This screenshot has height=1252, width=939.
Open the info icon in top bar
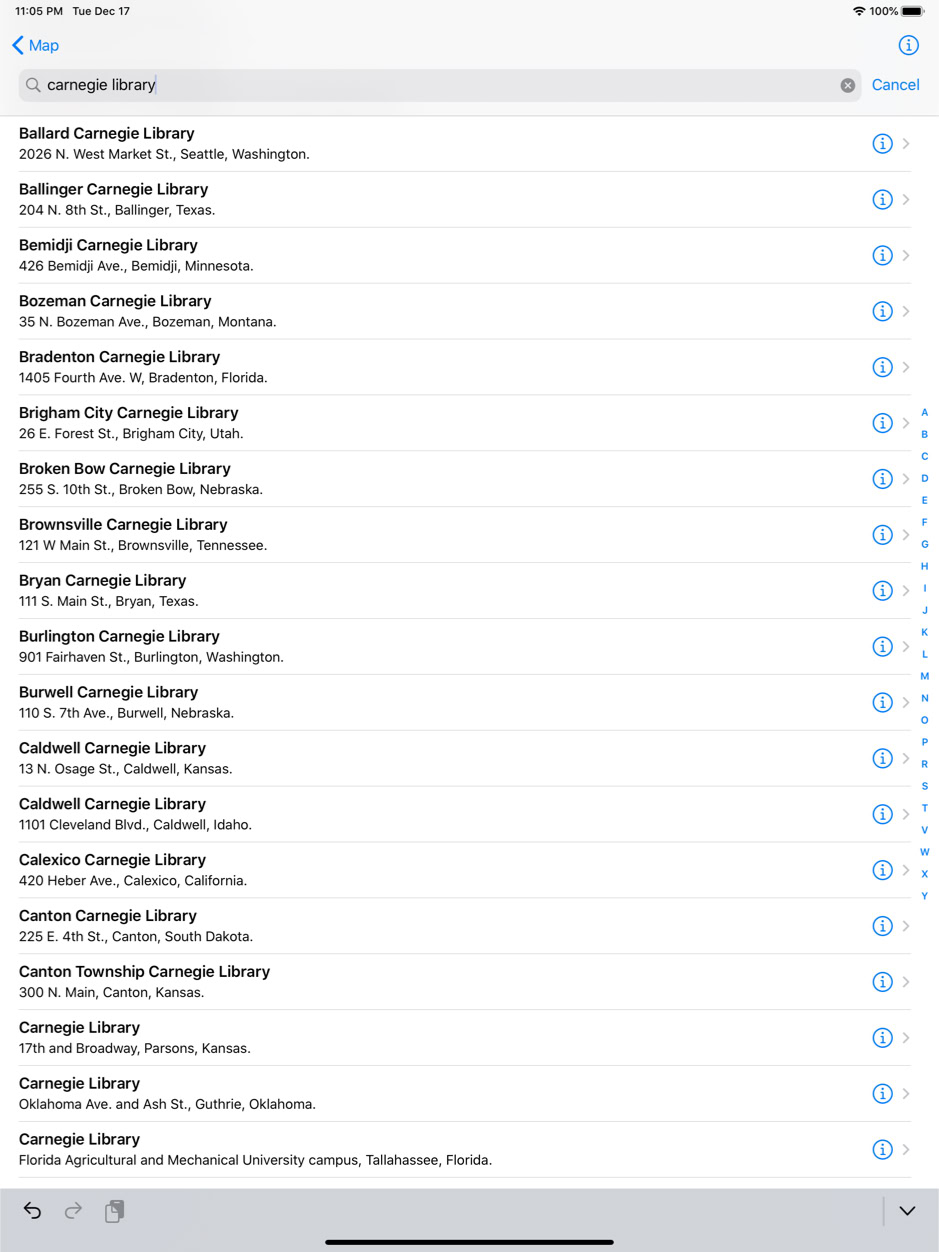point(908,45)
